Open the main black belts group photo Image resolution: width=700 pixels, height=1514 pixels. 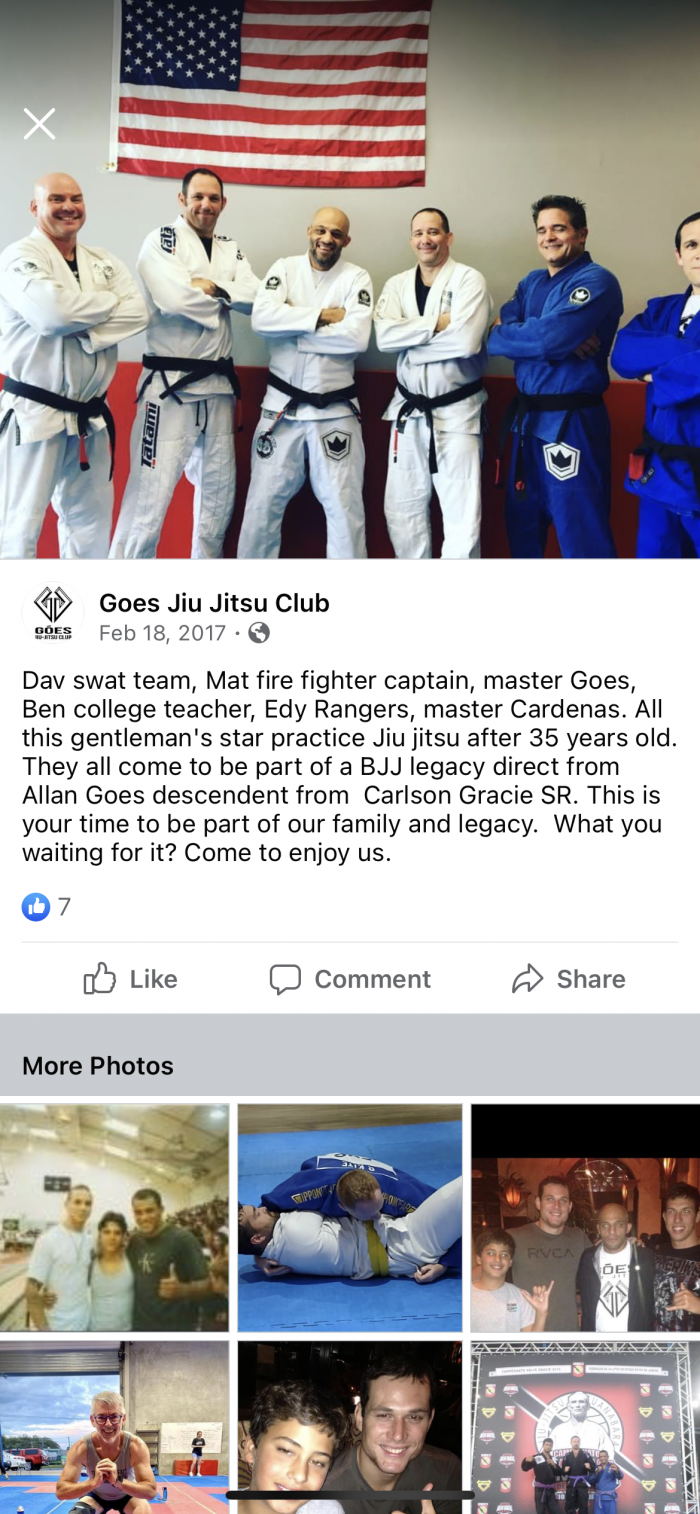tap(350, 300)
